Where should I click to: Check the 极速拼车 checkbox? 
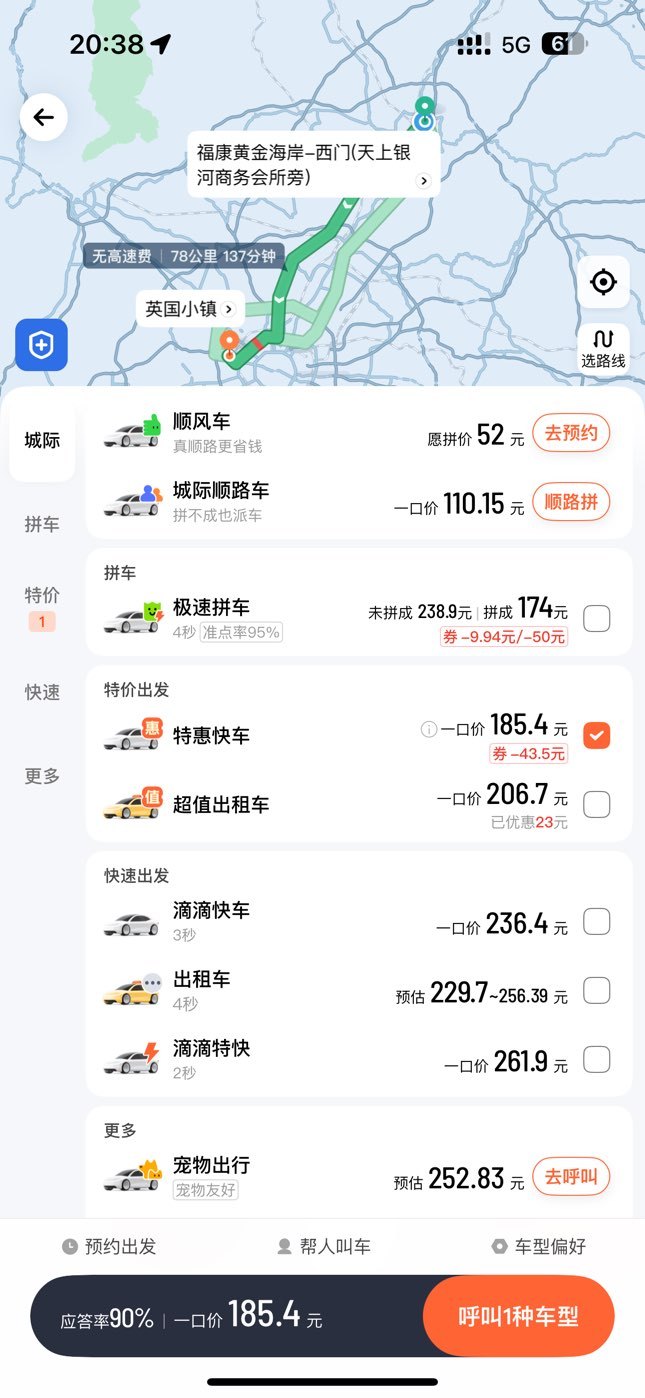pos(597,619)
